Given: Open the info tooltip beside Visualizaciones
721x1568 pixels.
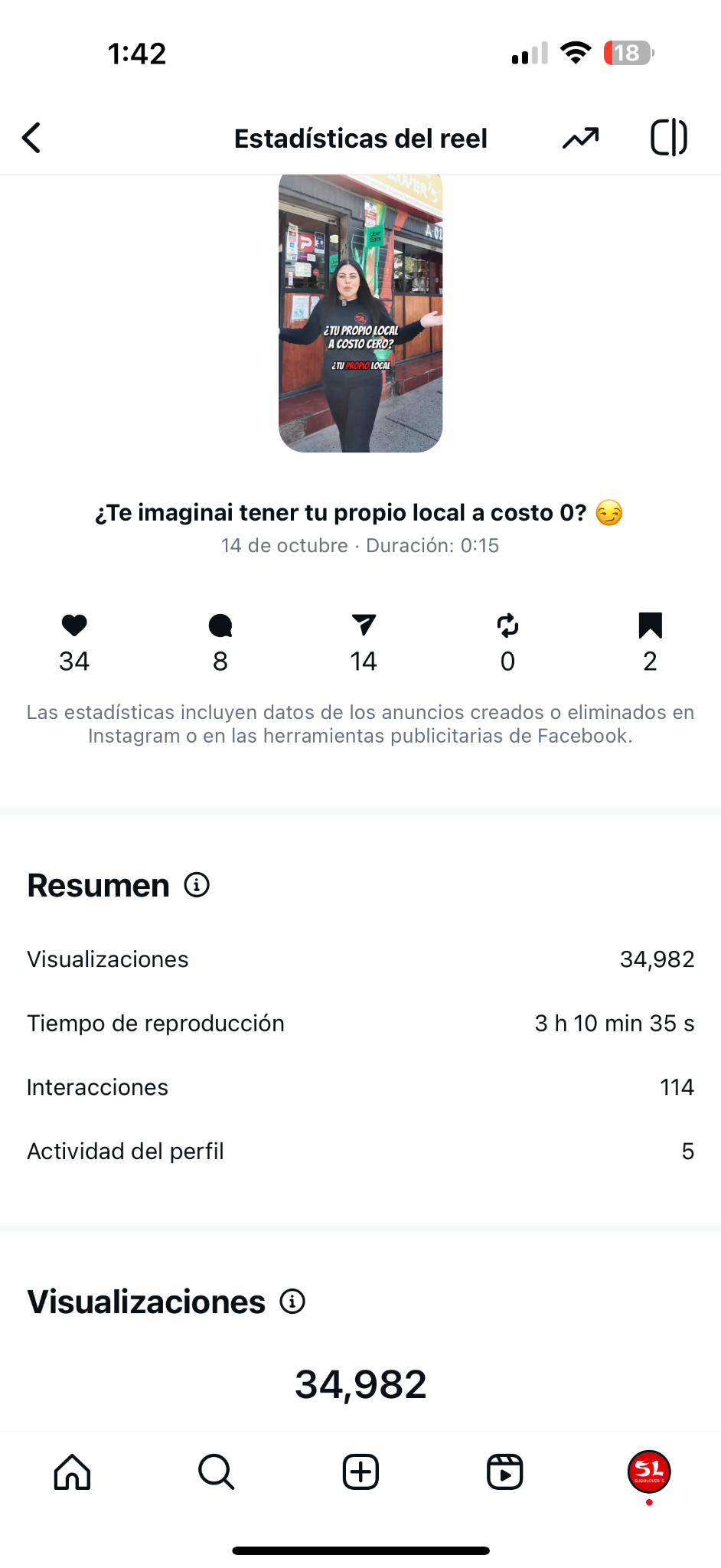Looking at the screenshot, I should [293, 1301].
